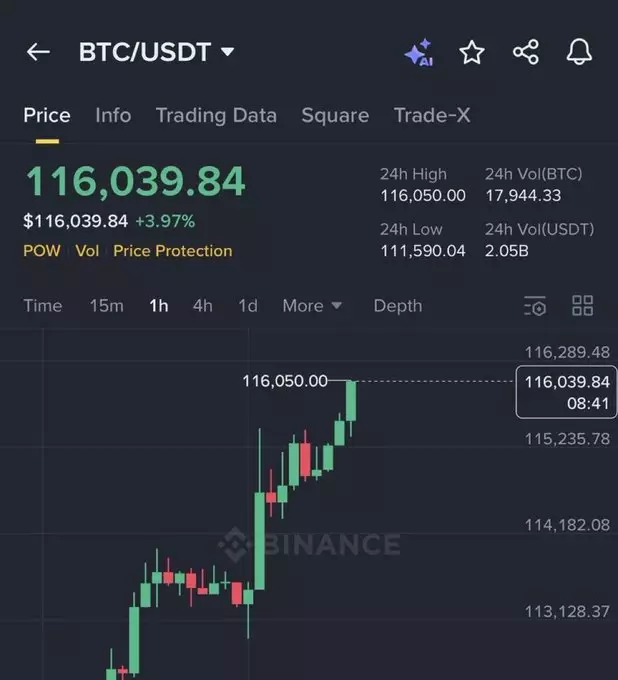Open the price alert bell
This screenshot has height=680, width=618.
(x=579, y=52)
